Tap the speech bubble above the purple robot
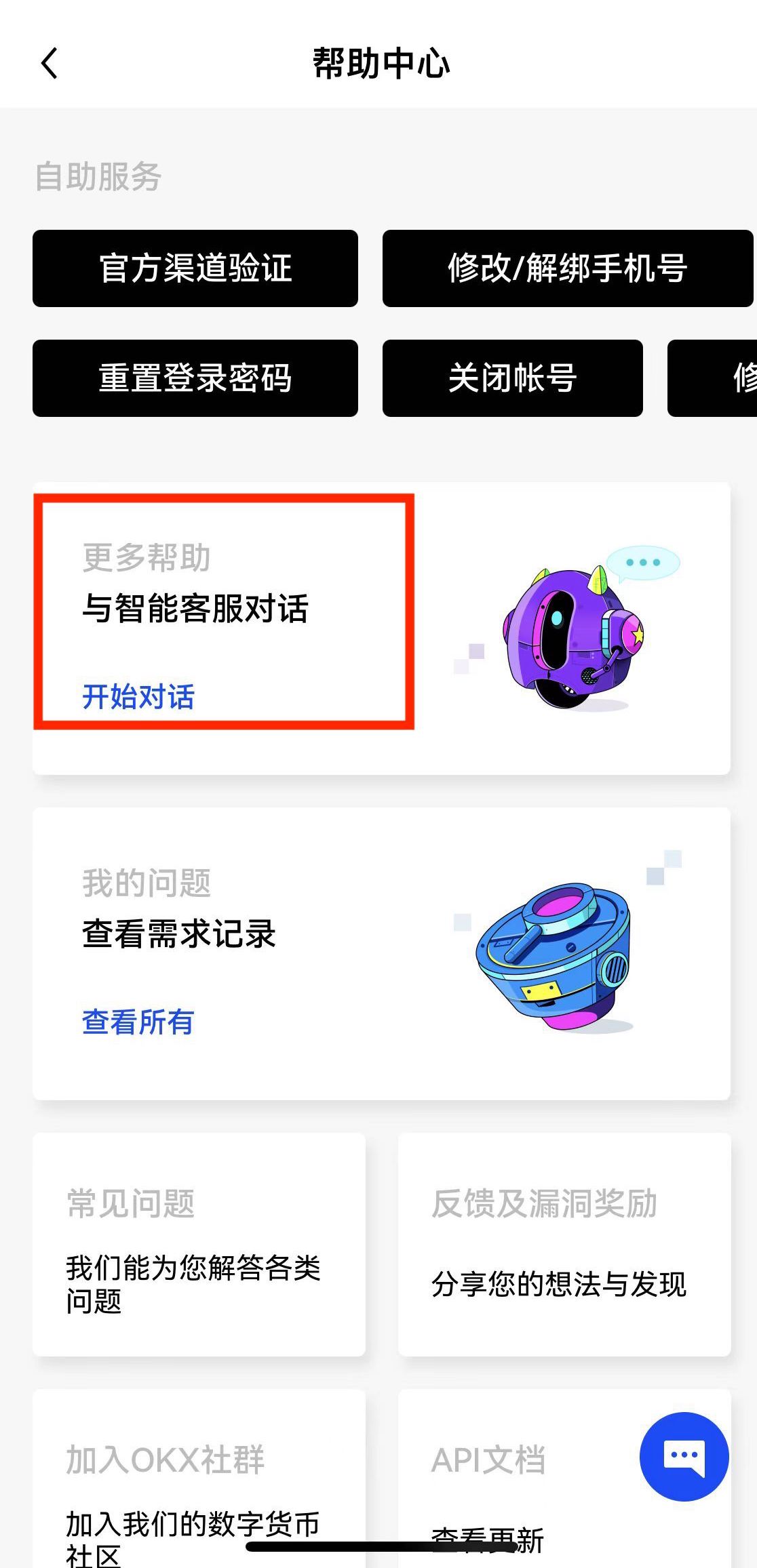Image resolution: width=757 pixels, height=1568 pixels. (641, 561)
